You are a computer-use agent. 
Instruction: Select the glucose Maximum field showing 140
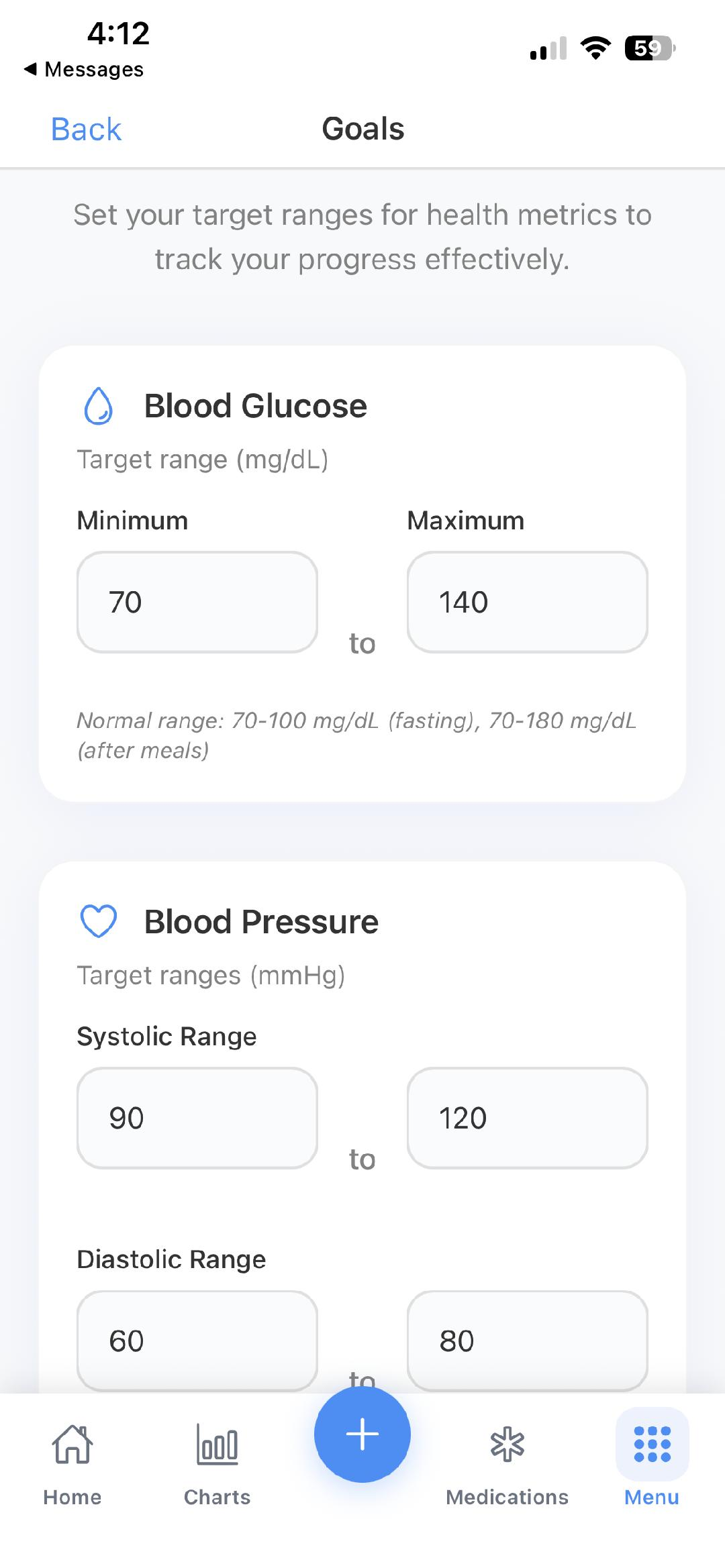click(x=526, y=602)
